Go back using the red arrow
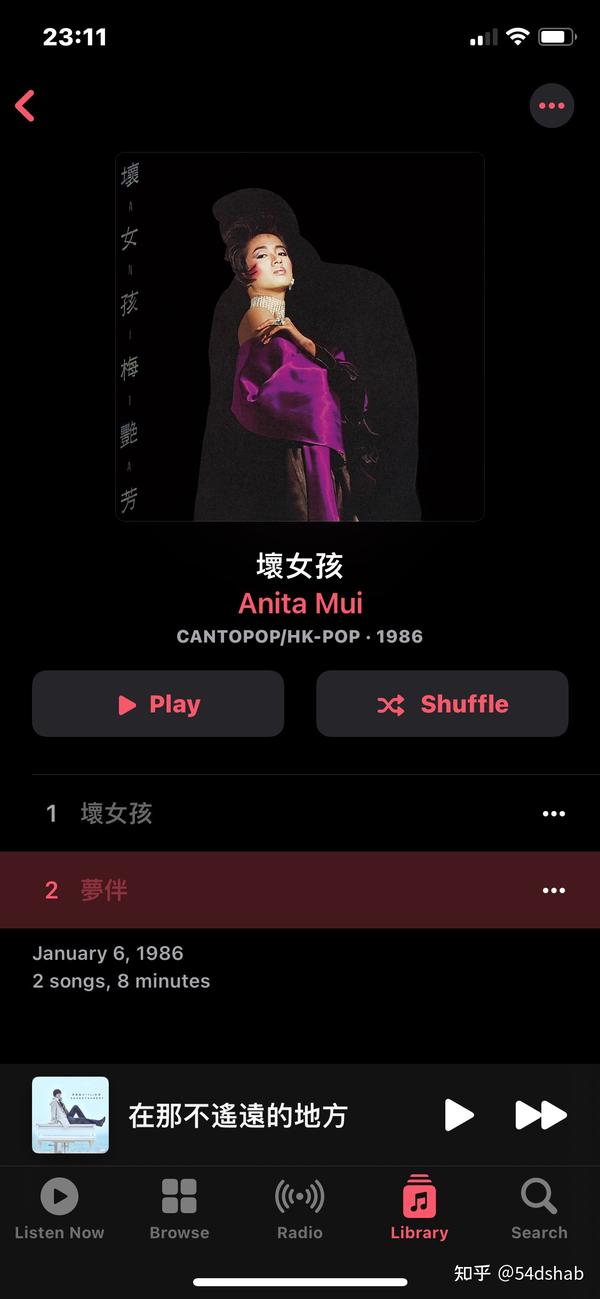The width and height of the screenshot is (600, 1299). (25, 105)
